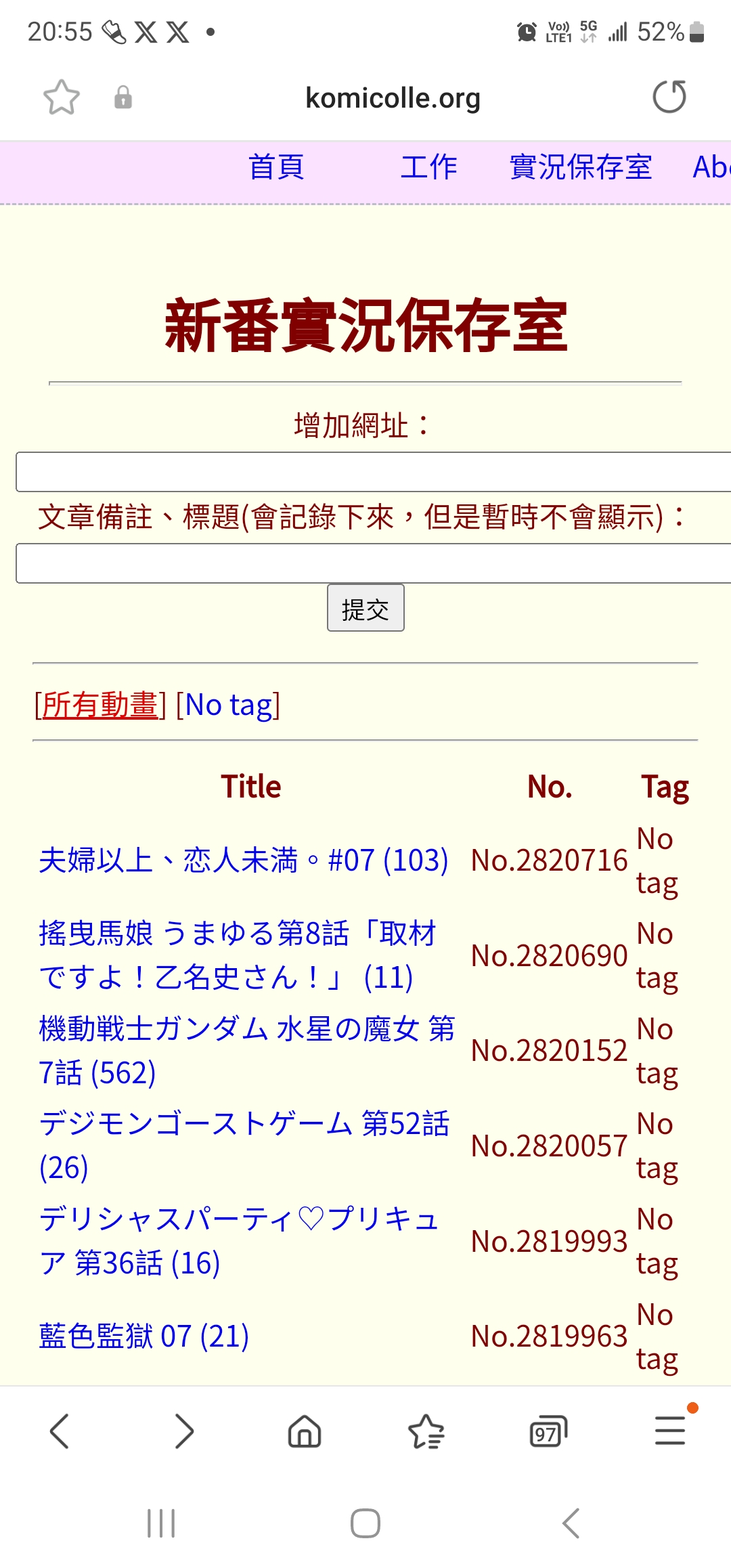Open 實況保存室 in the top menu

click(x=581, y=167)
